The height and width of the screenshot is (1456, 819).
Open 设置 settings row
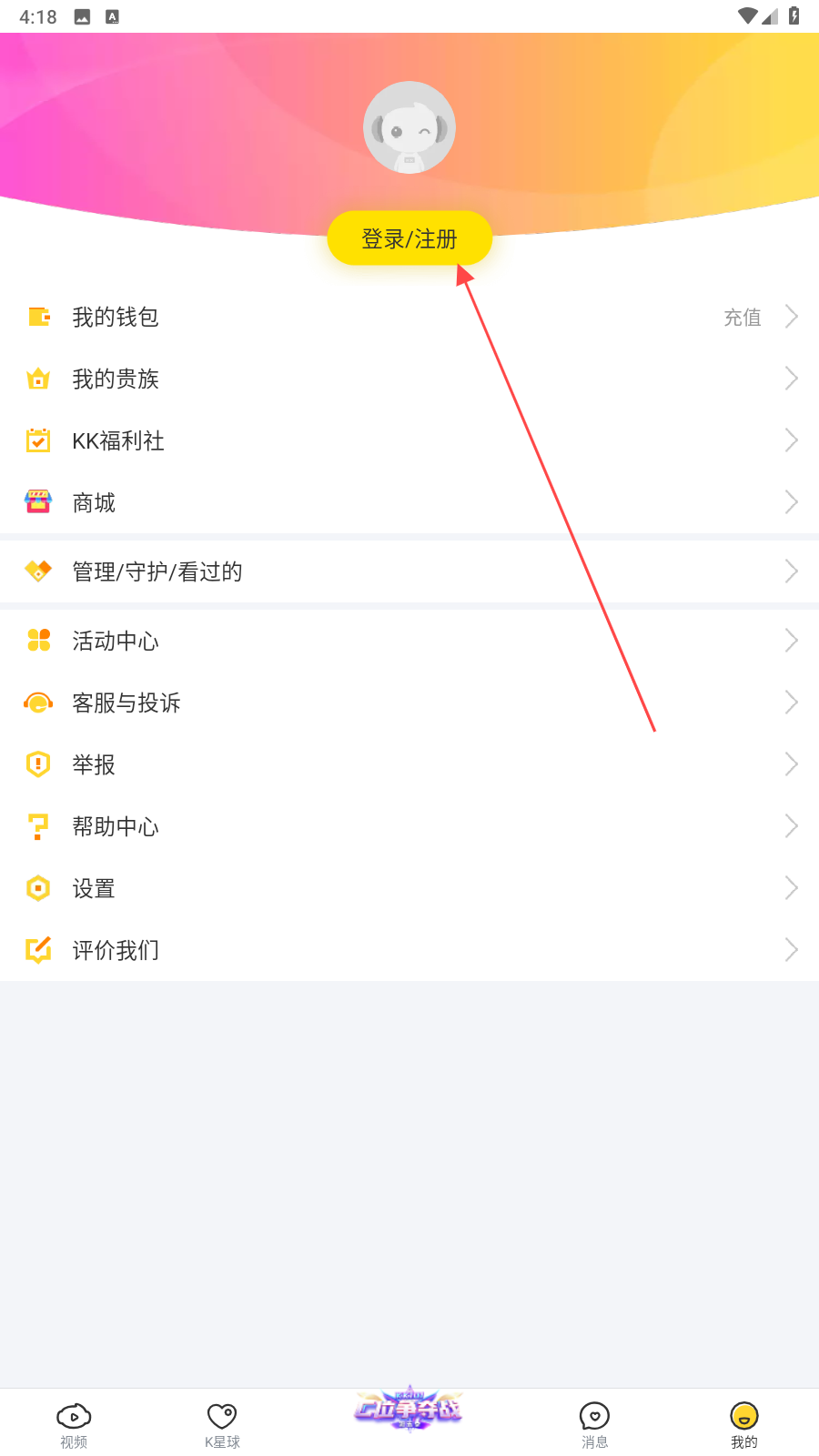(x=409, y=888)
